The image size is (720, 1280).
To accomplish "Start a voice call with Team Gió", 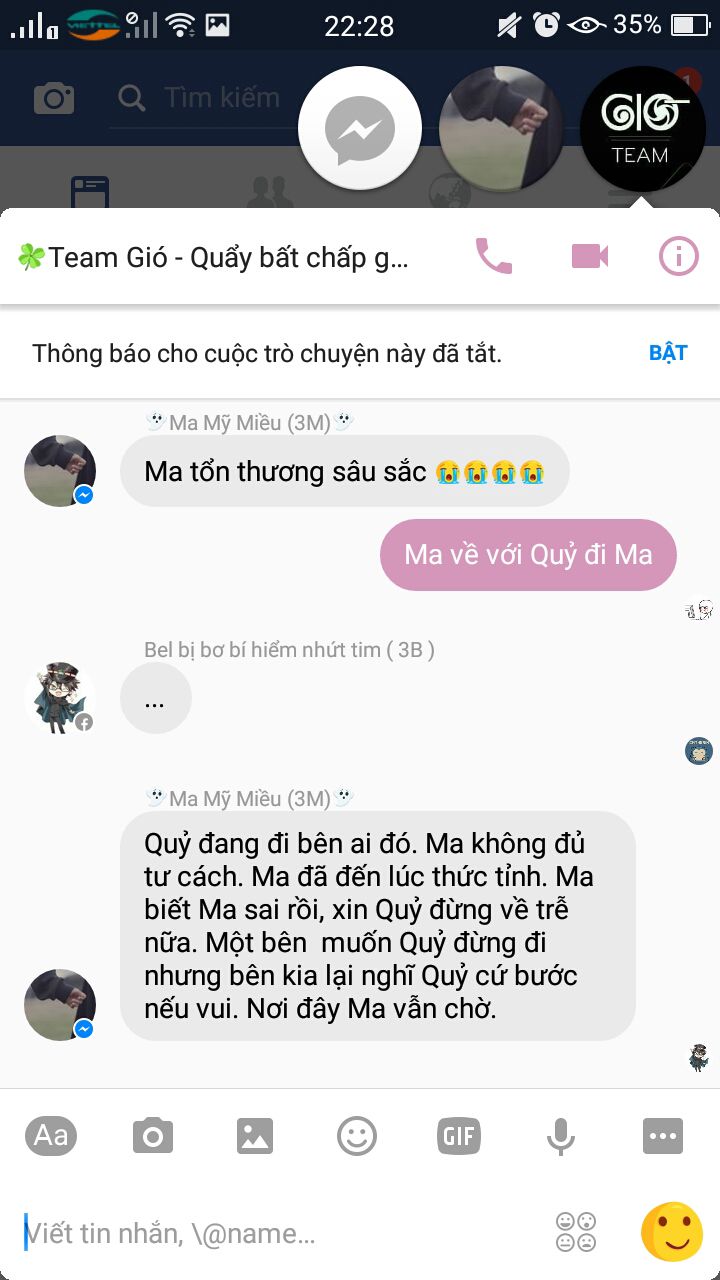I will [x=493, y=257].
